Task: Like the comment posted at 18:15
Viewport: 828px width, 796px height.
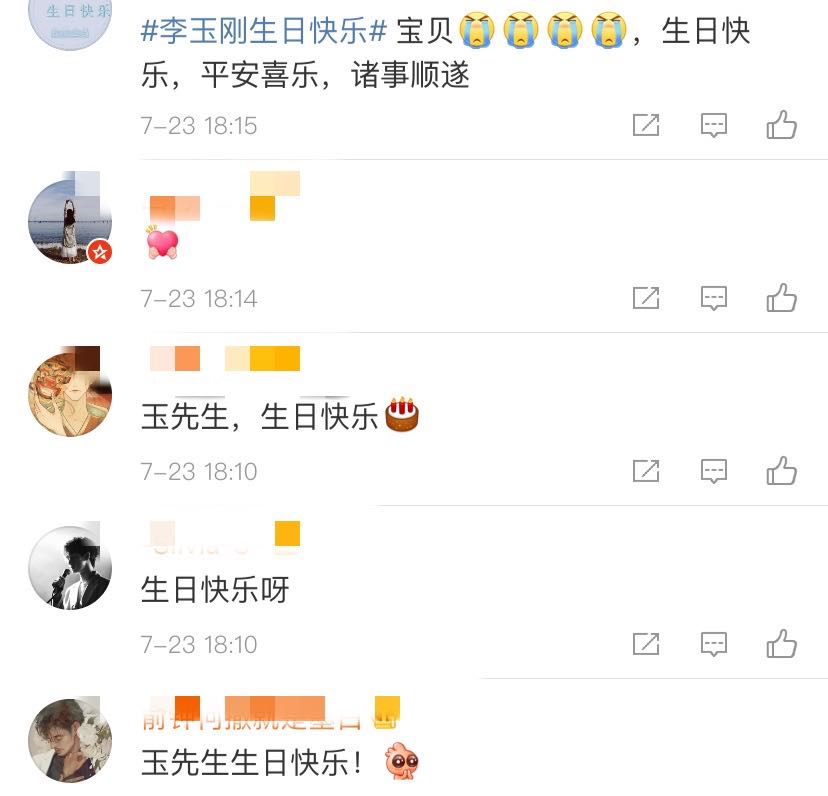Action: tap(781, 125)
